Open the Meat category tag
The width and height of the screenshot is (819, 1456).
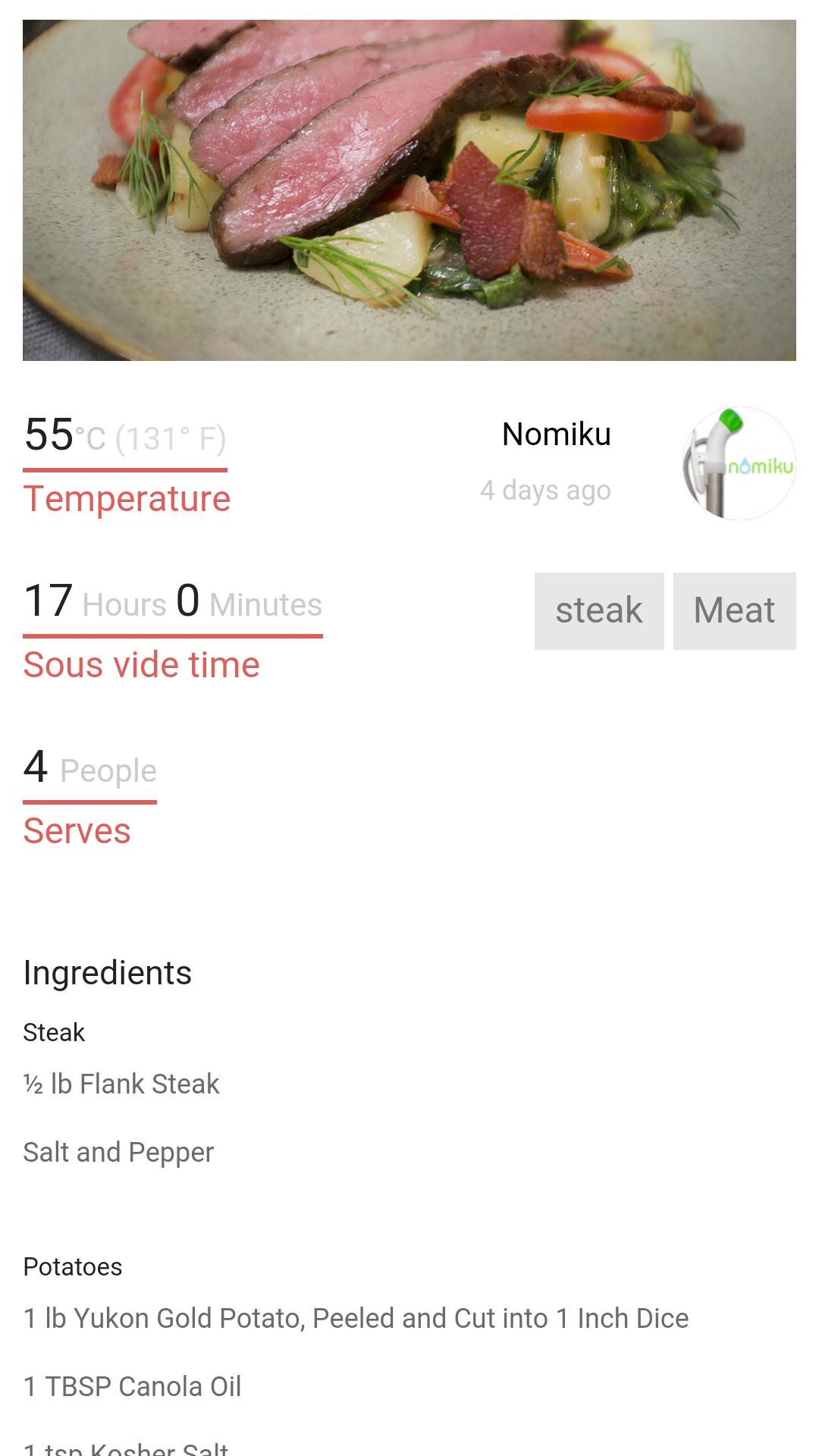(x=734, y=610)
